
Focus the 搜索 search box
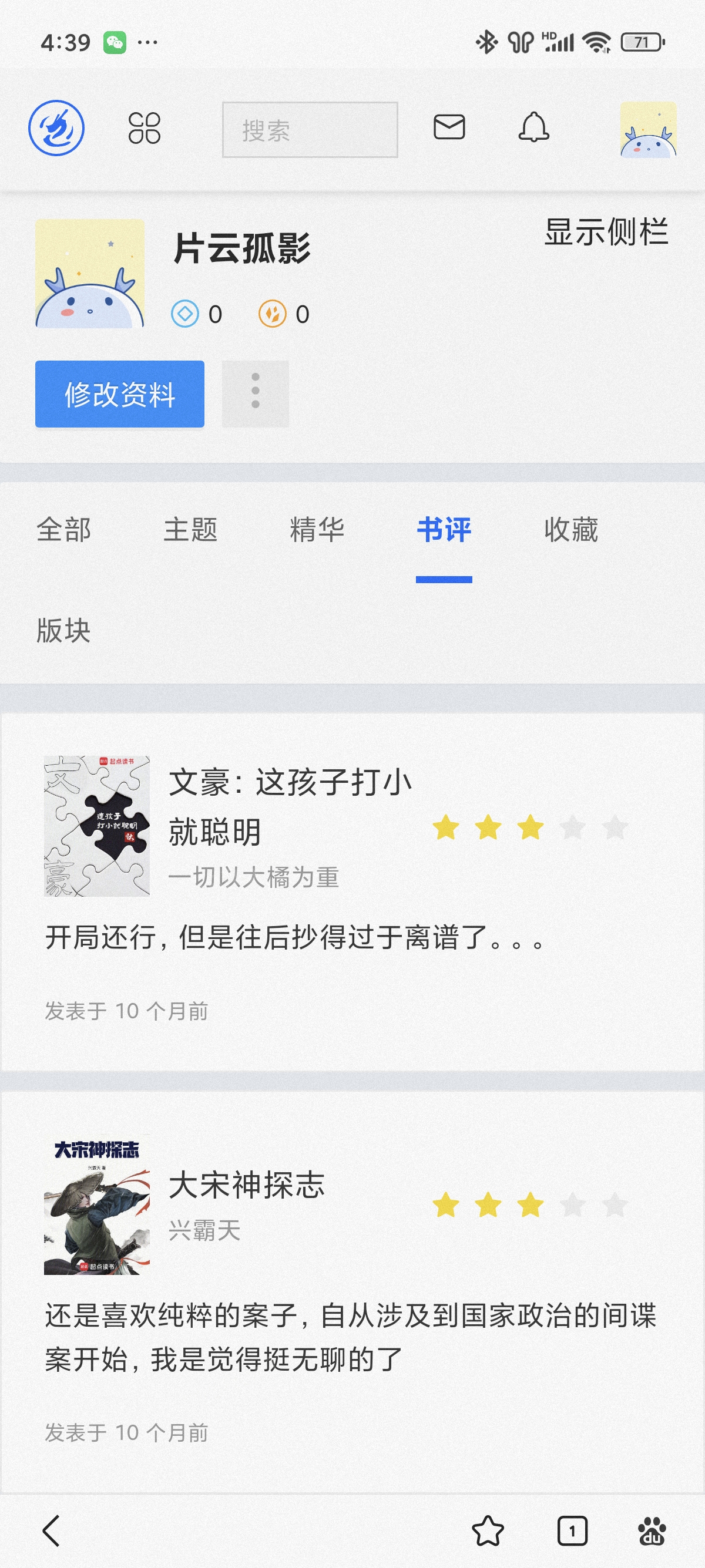(310, 130)
